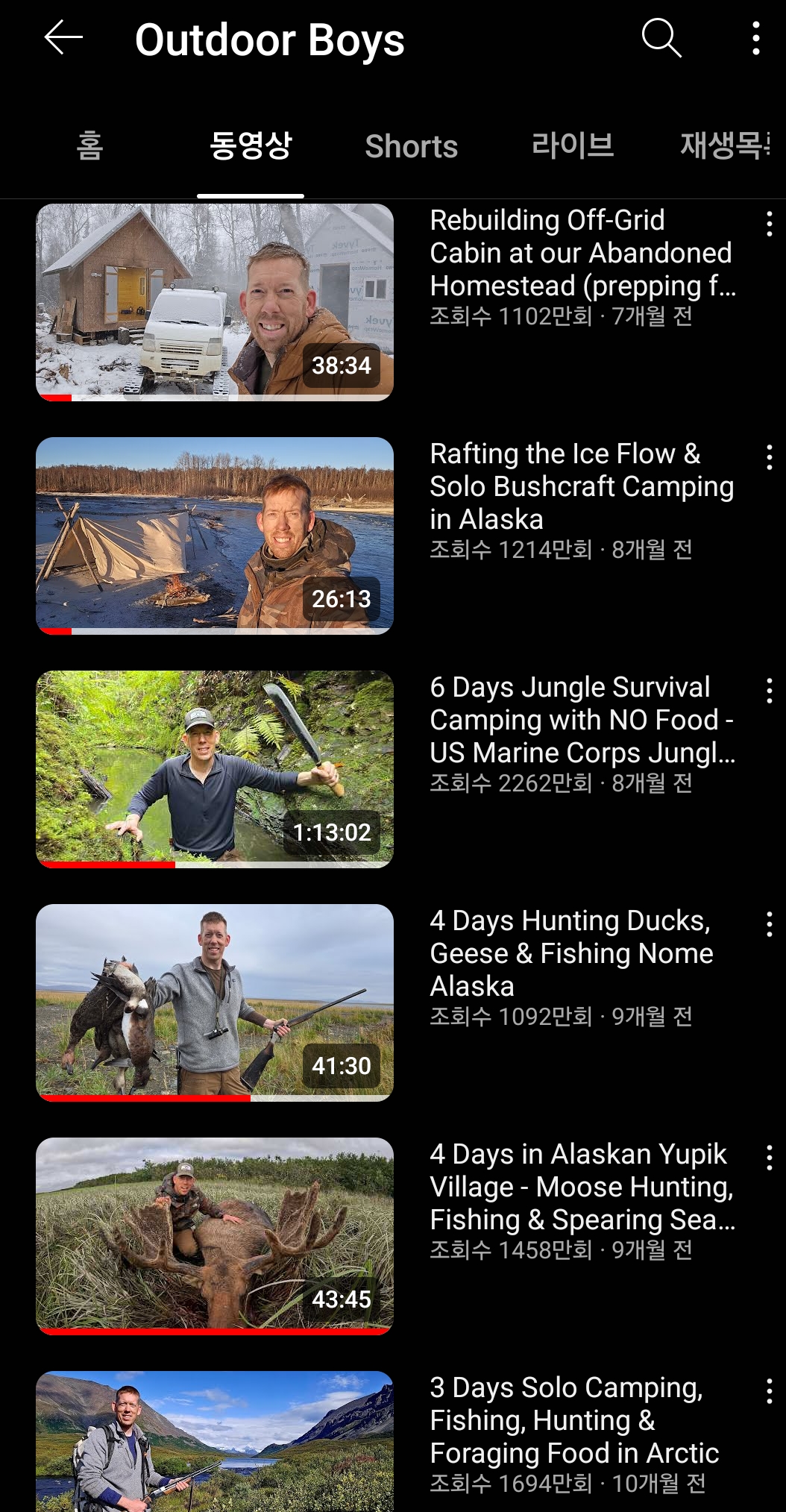Search within Outdoor Boys channel
Screen dimensions: 786x1512
pos(661,37)
